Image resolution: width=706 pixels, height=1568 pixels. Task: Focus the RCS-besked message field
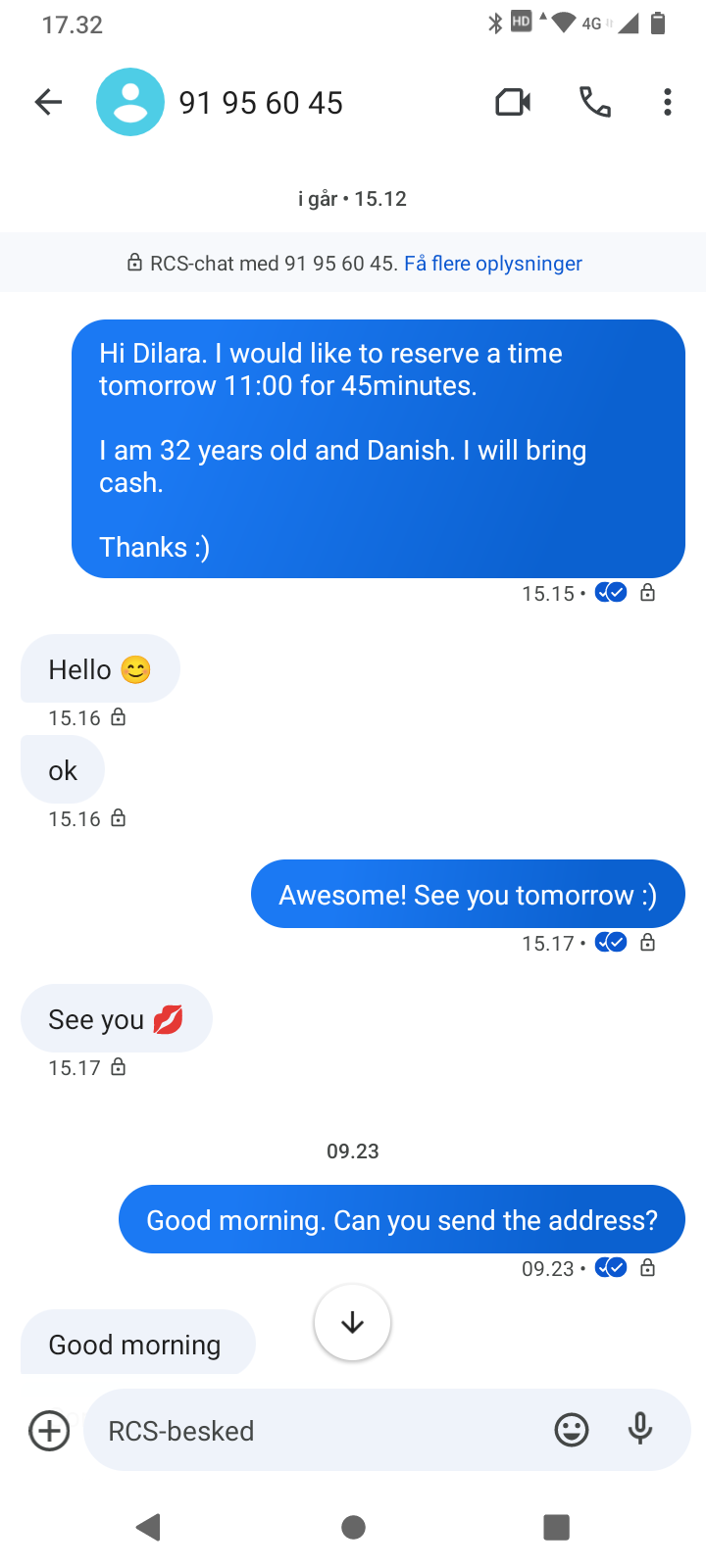point(314,1431)
